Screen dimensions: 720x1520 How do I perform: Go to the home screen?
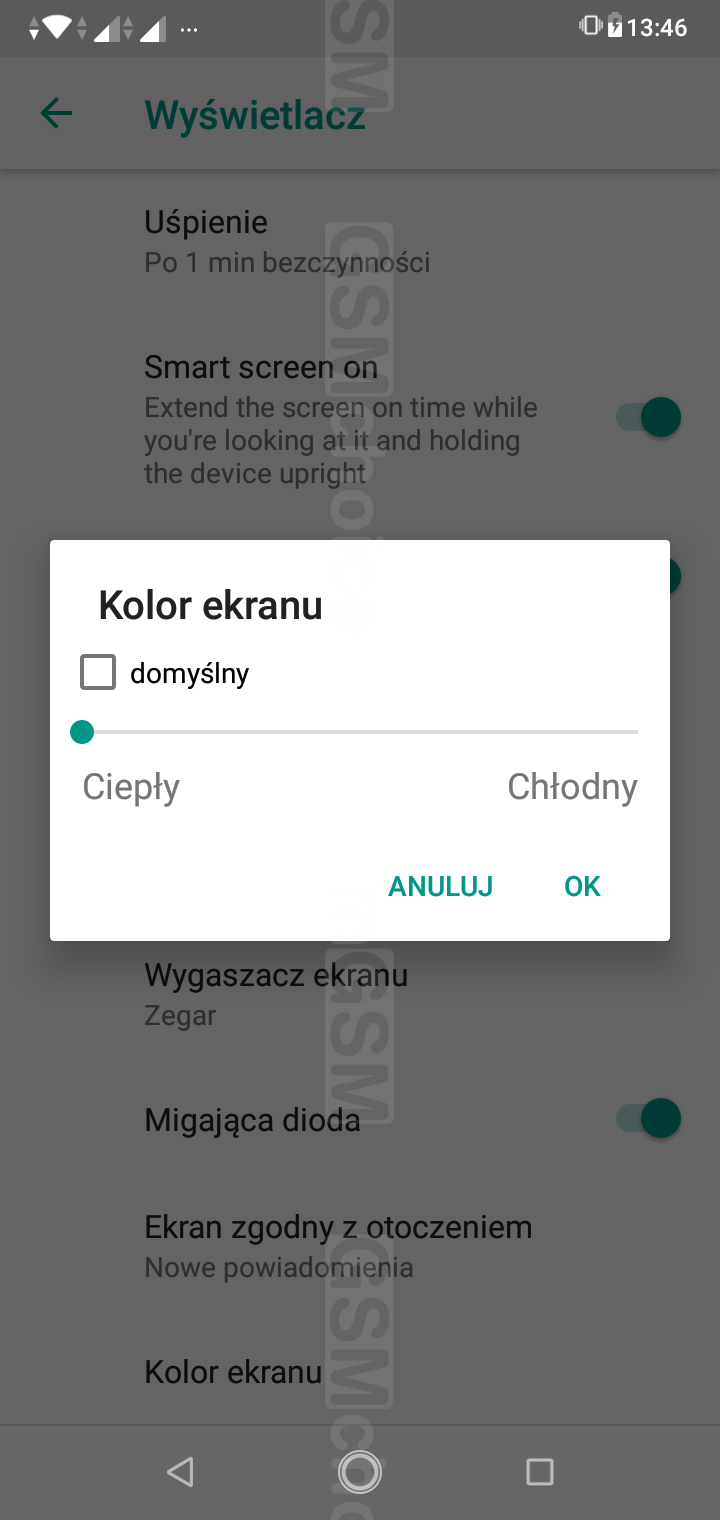359,1471
